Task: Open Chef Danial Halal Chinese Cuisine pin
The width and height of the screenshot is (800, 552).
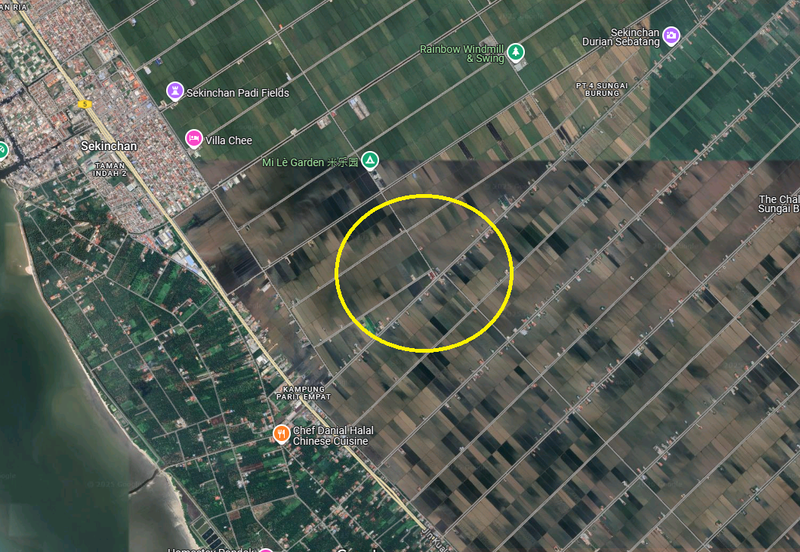Action: coord(282,434)
